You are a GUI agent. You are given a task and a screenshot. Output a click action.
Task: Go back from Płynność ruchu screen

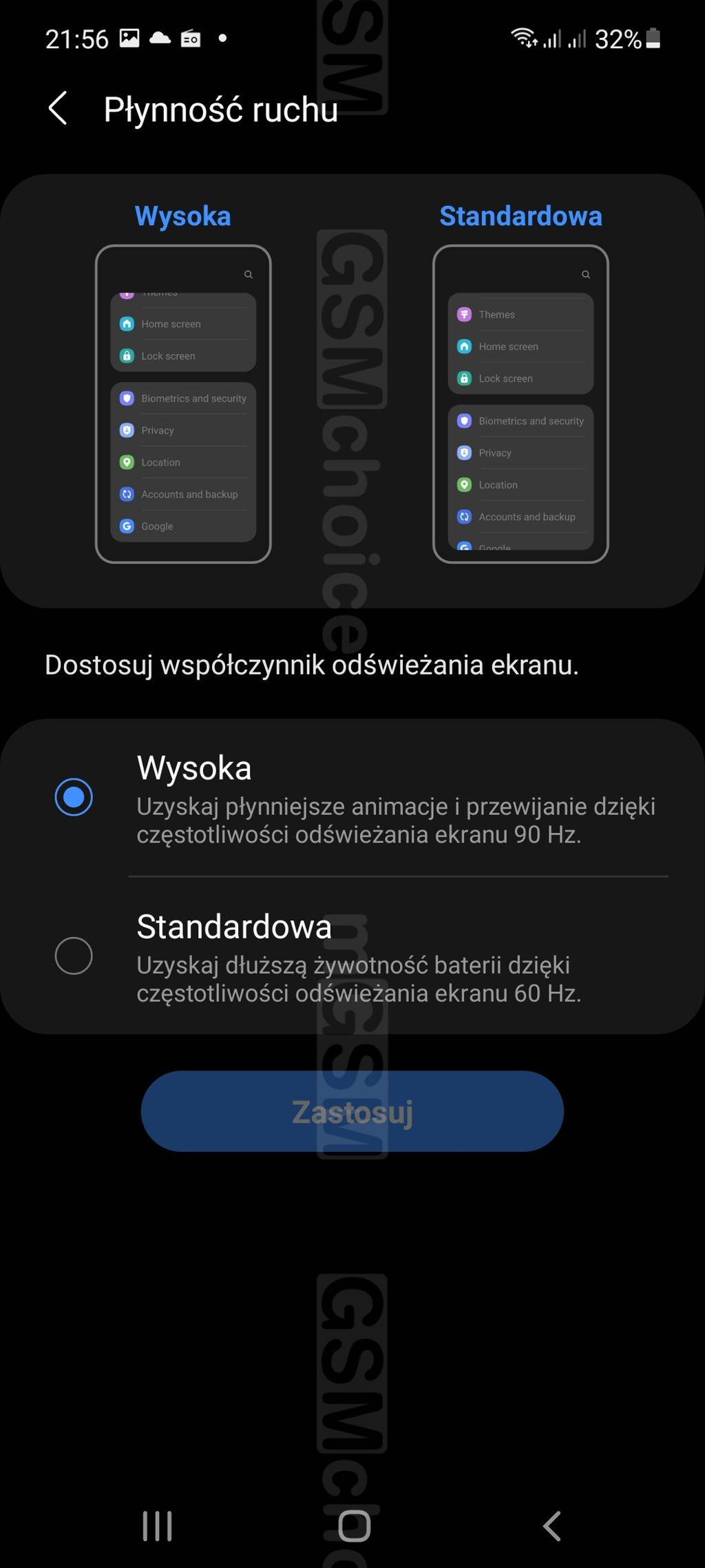point(58,109)
